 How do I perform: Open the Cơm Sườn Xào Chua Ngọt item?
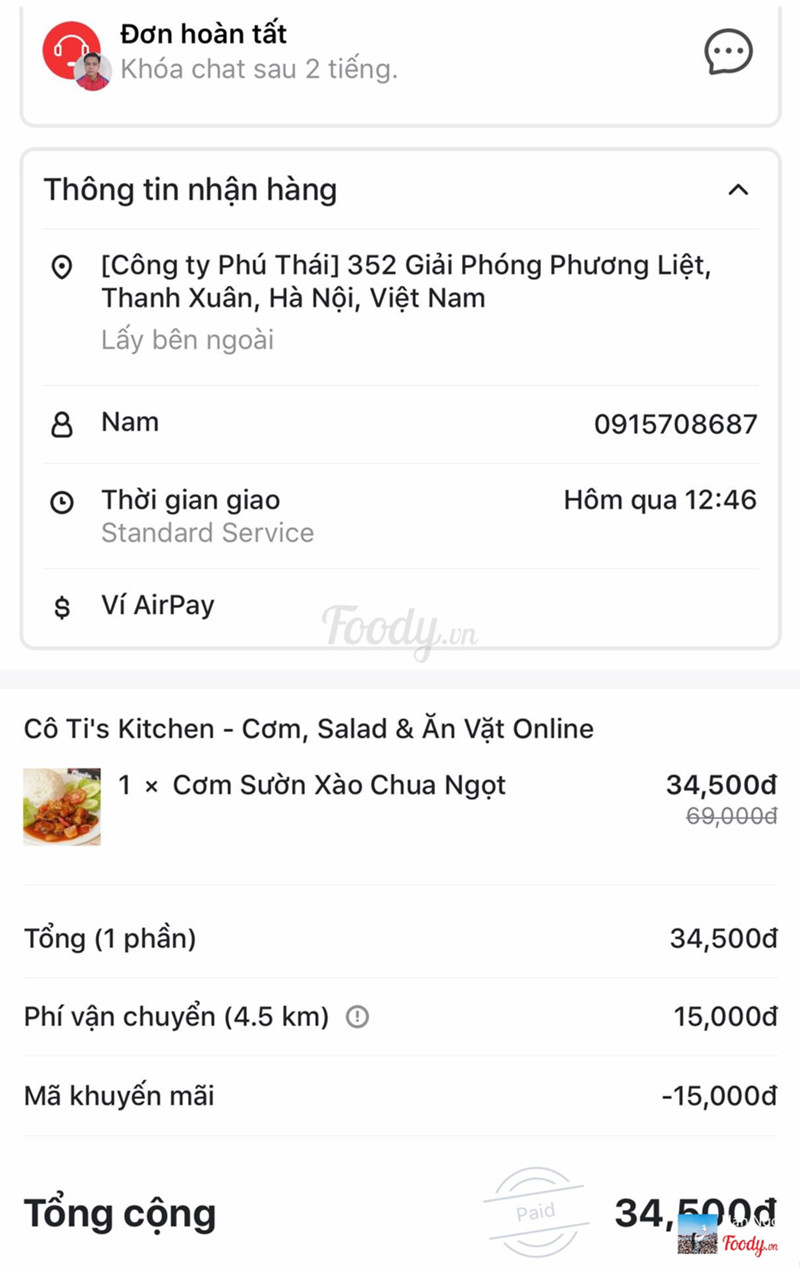[338, 785]
